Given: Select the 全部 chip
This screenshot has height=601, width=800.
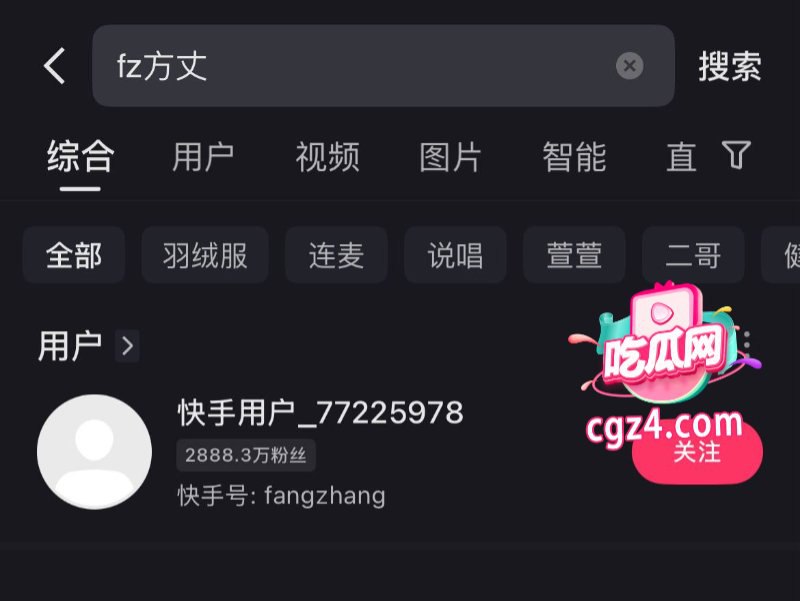Looking at the screenshot, I should click(x=74, y=255).
